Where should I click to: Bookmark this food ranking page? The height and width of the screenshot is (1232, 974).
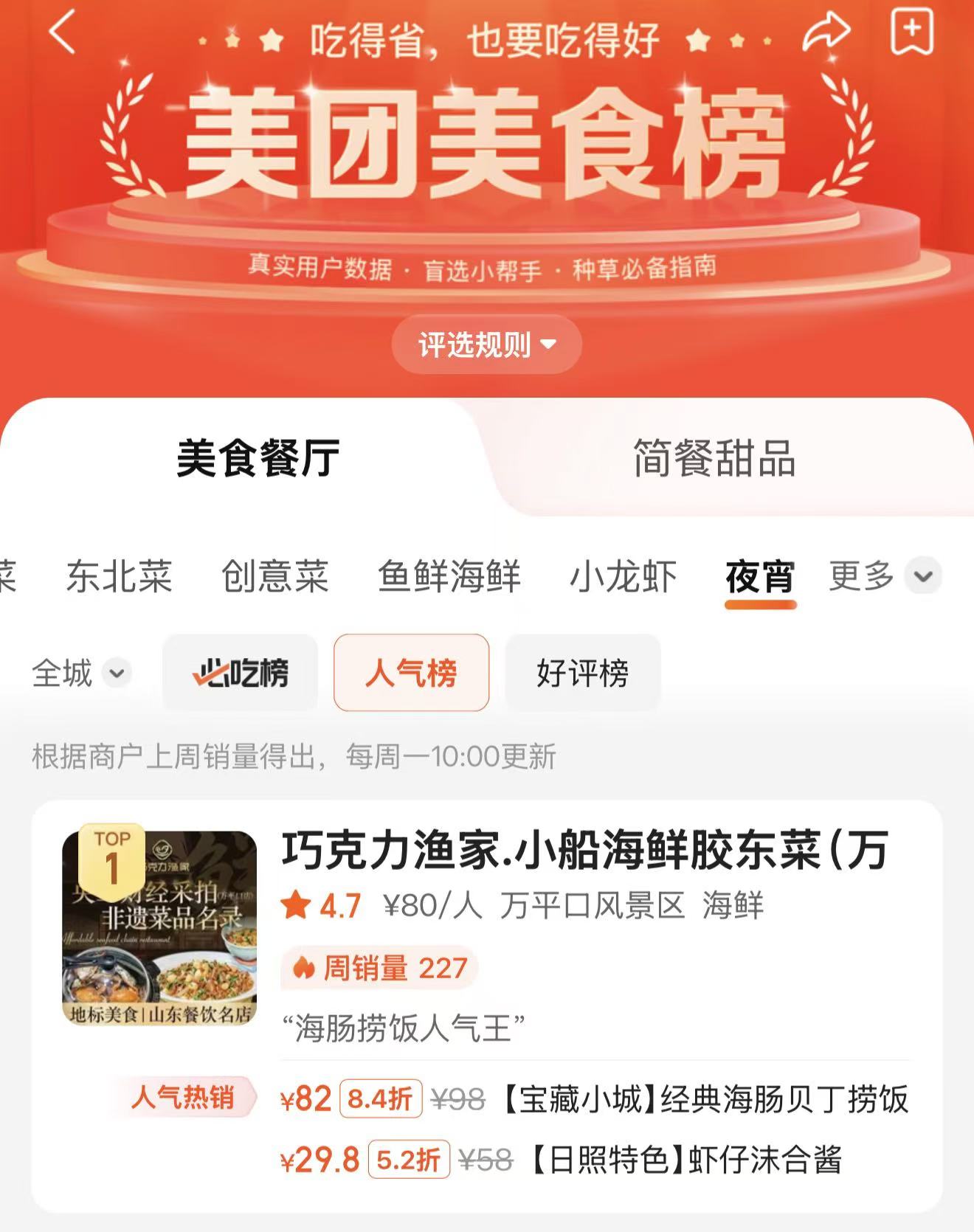click(x=912, y=33)
